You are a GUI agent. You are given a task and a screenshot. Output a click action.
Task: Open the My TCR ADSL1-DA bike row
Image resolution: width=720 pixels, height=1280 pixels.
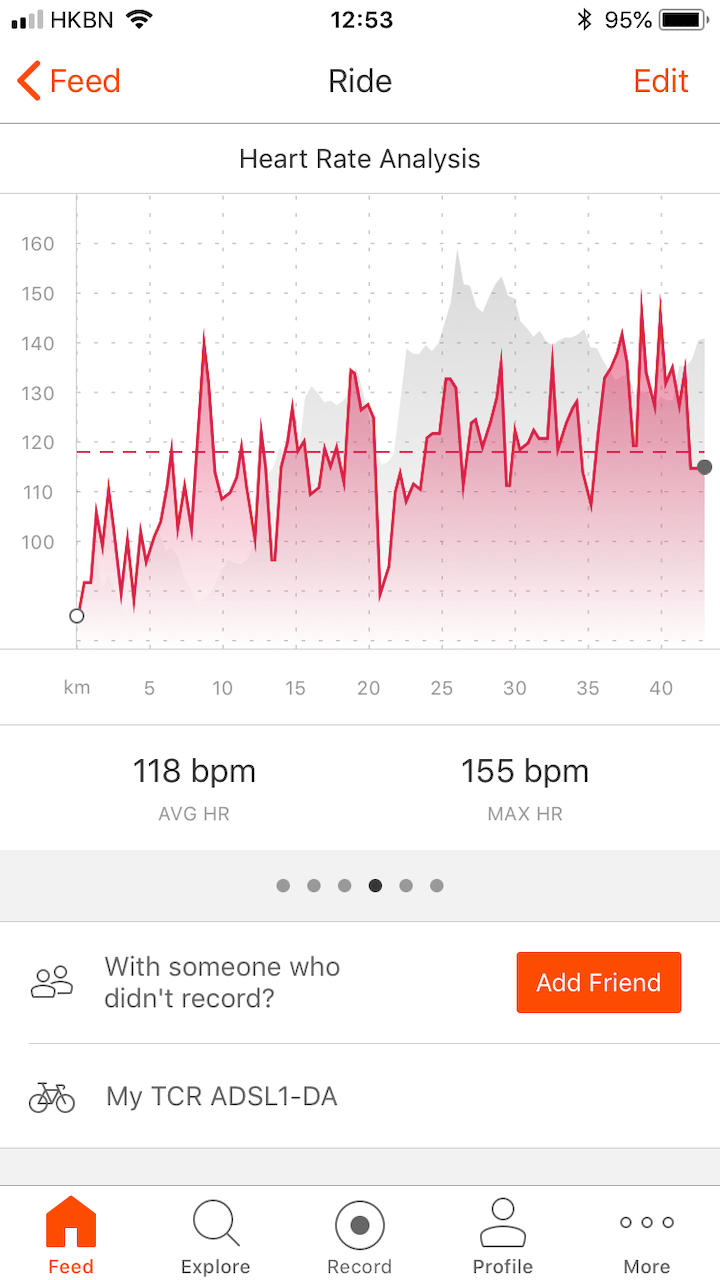(x=222, y=1097)
